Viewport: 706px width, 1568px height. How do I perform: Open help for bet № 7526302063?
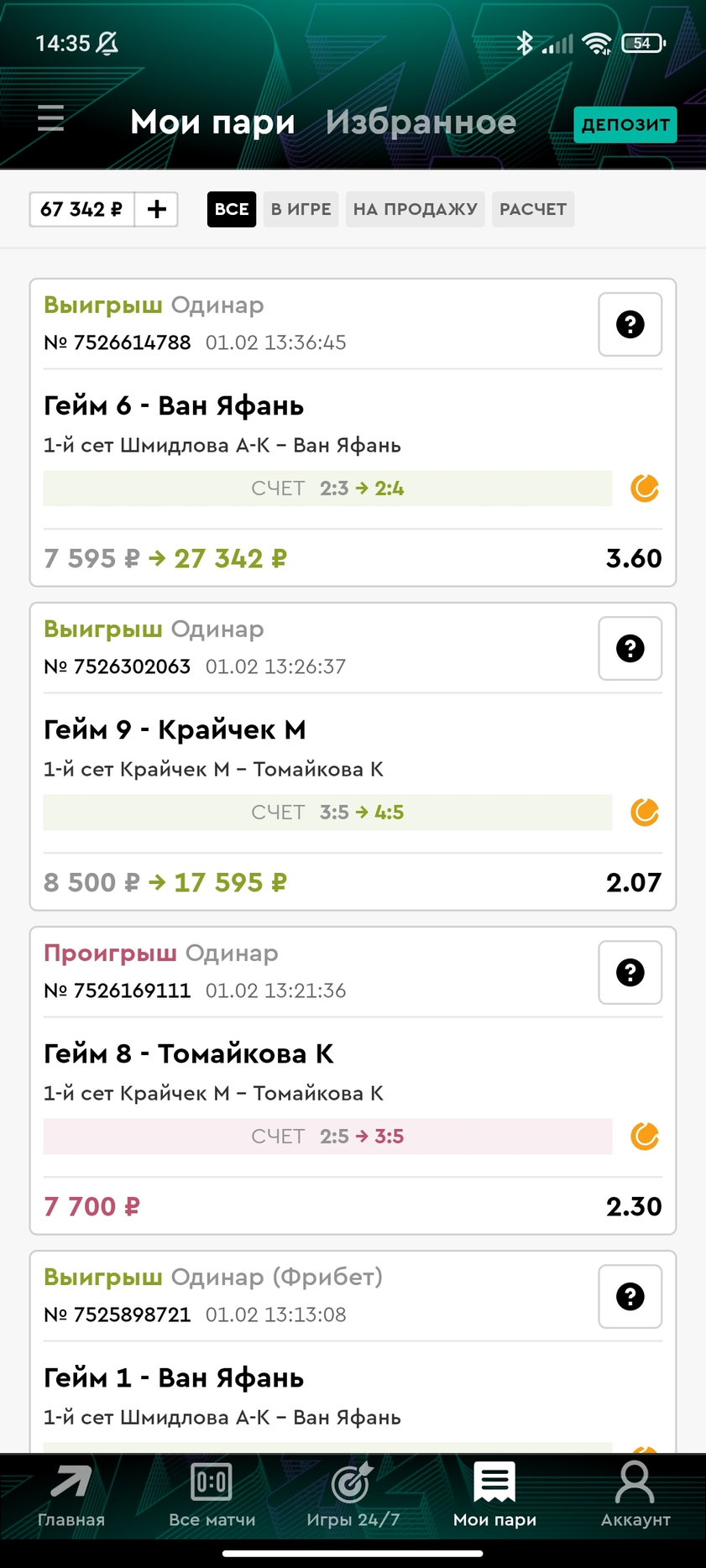point(630,649)
